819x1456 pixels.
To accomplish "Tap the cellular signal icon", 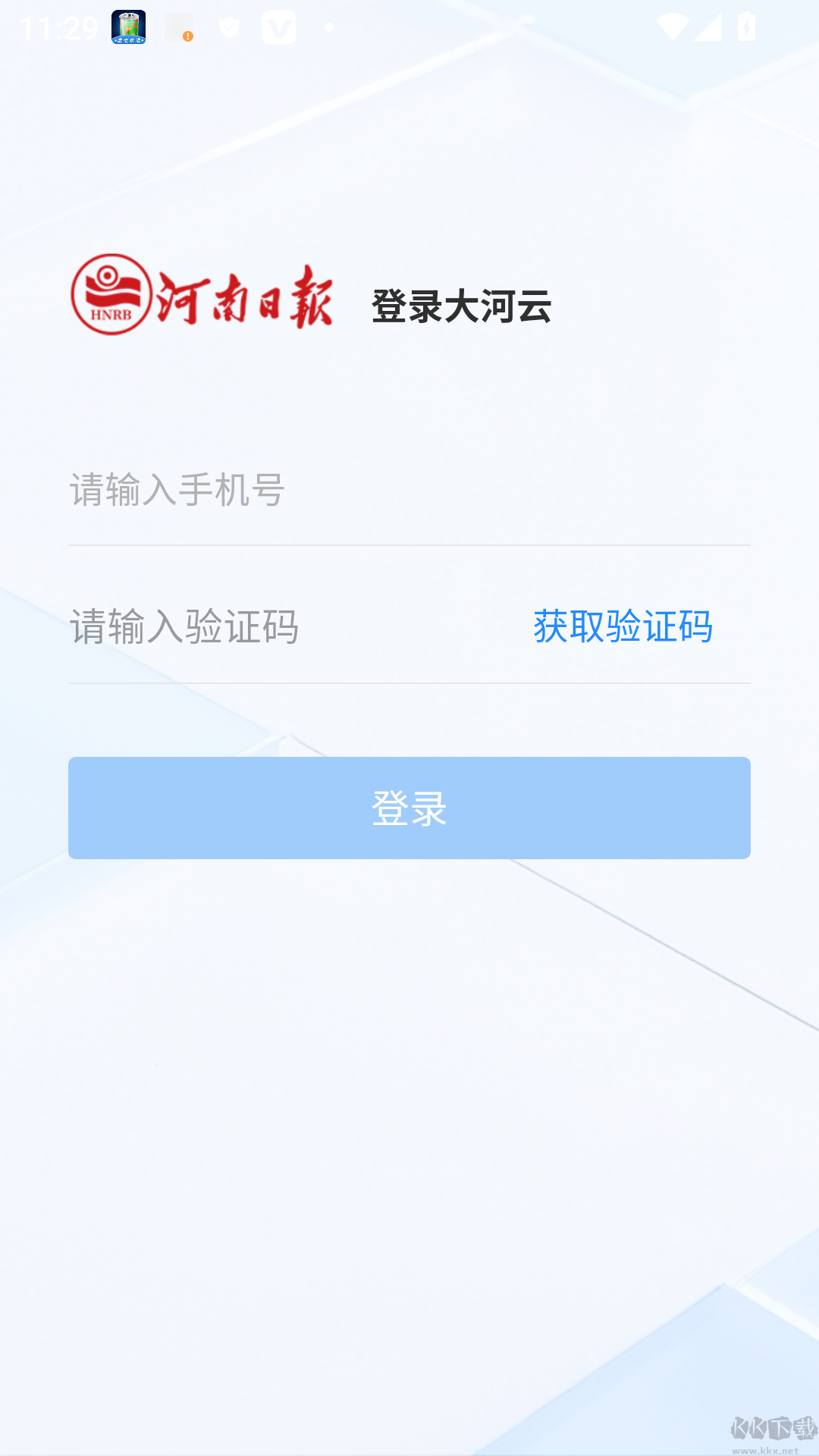I will 708,25.
